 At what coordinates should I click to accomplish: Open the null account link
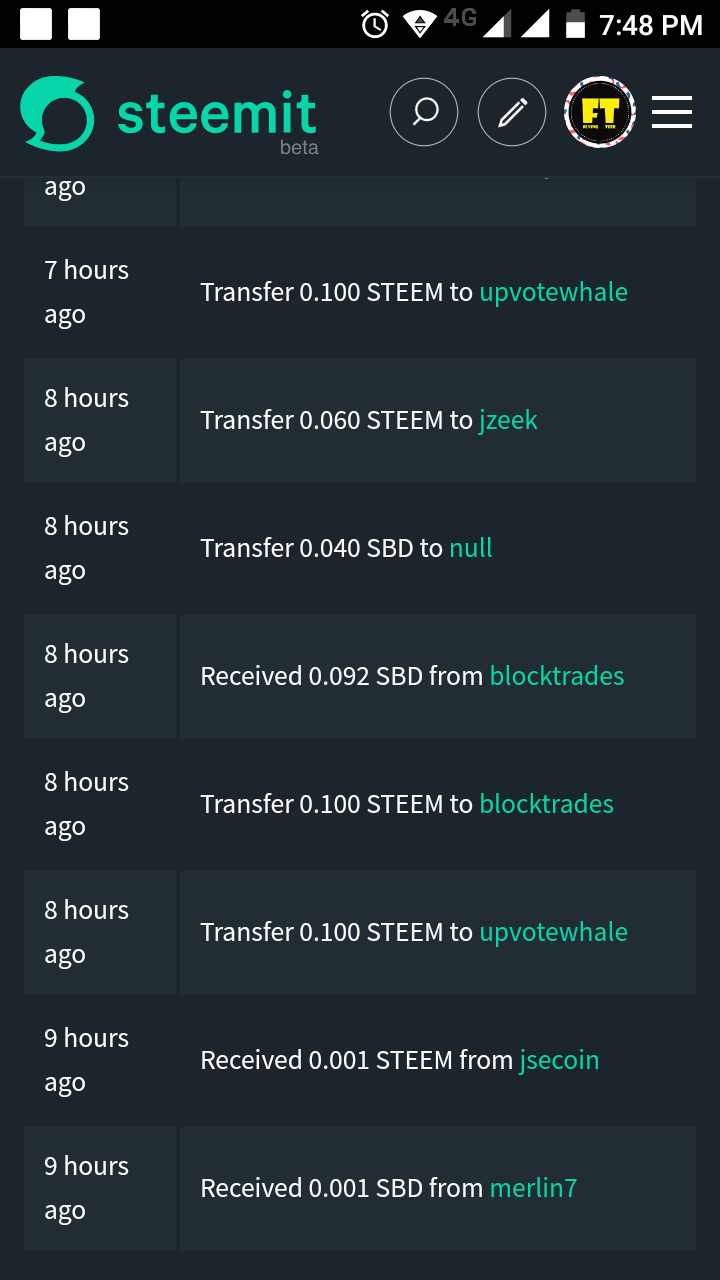tap(470, 548)
